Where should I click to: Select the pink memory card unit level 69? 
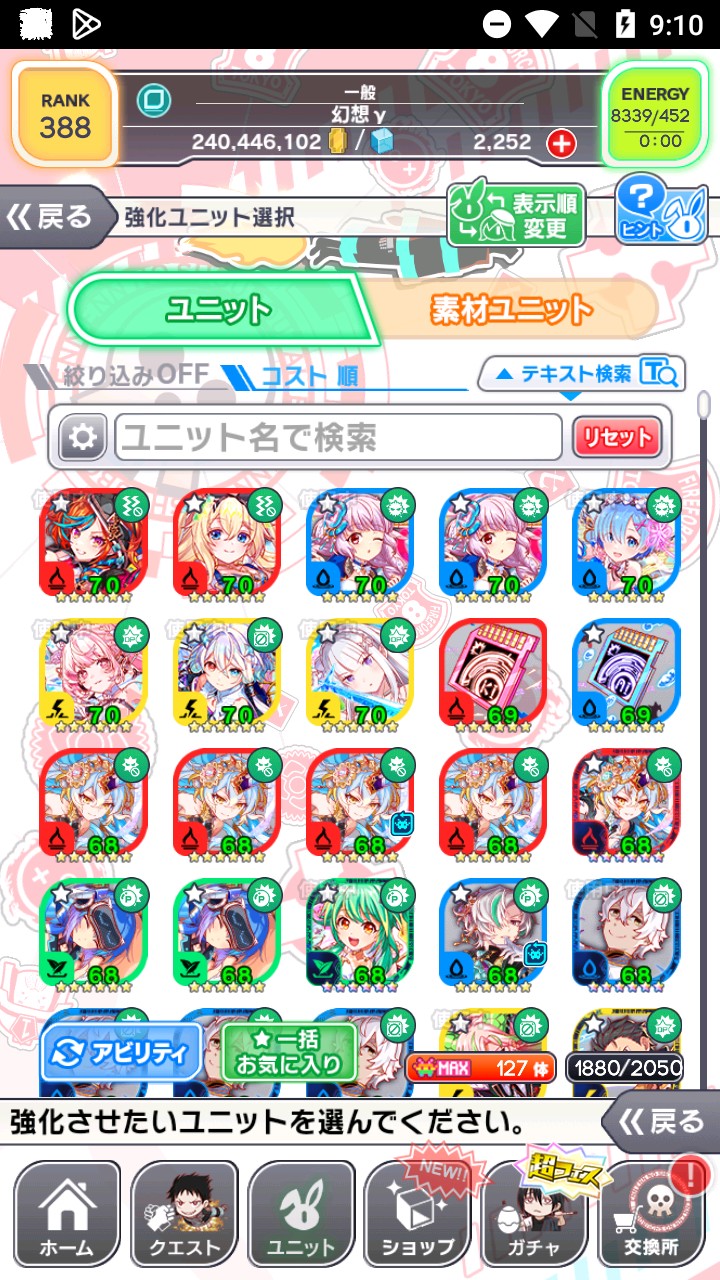point(491,672)
